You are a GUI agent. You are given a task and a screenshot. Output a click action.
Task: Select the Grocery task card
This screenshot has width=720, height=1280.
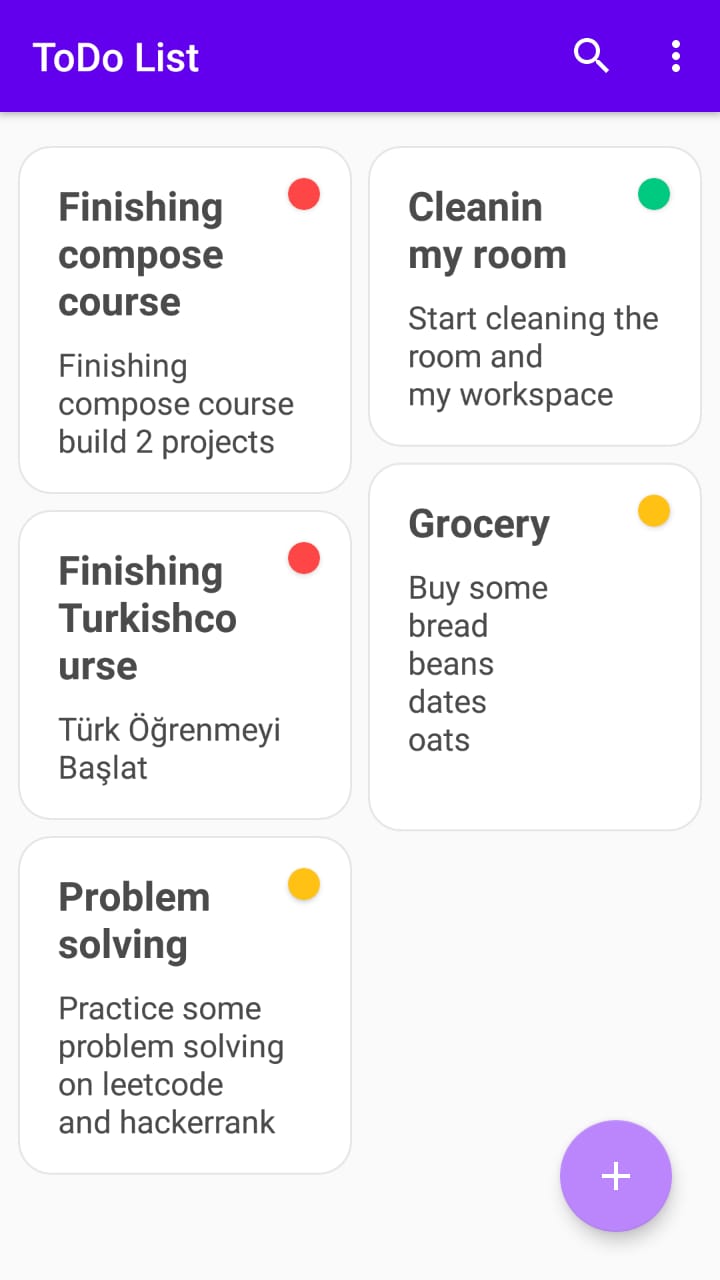[x=534, y=645]
